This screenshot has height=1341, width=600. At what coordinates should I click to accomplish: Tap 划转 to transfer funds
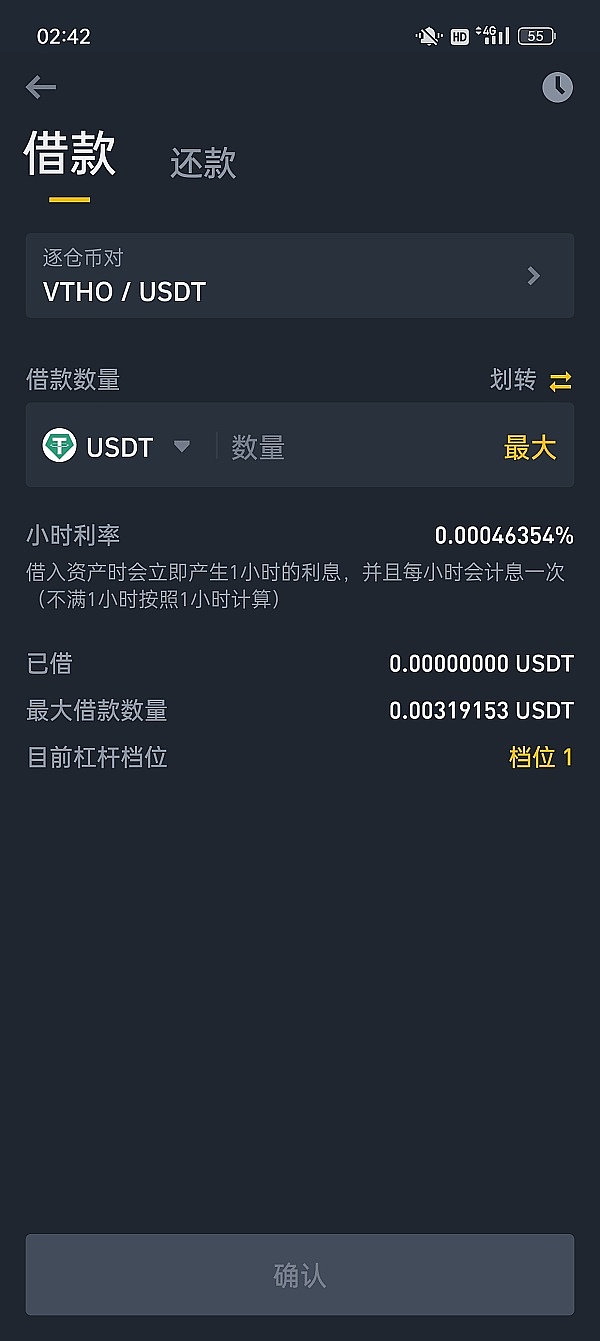pyautogui.click(x=530, y=380)
